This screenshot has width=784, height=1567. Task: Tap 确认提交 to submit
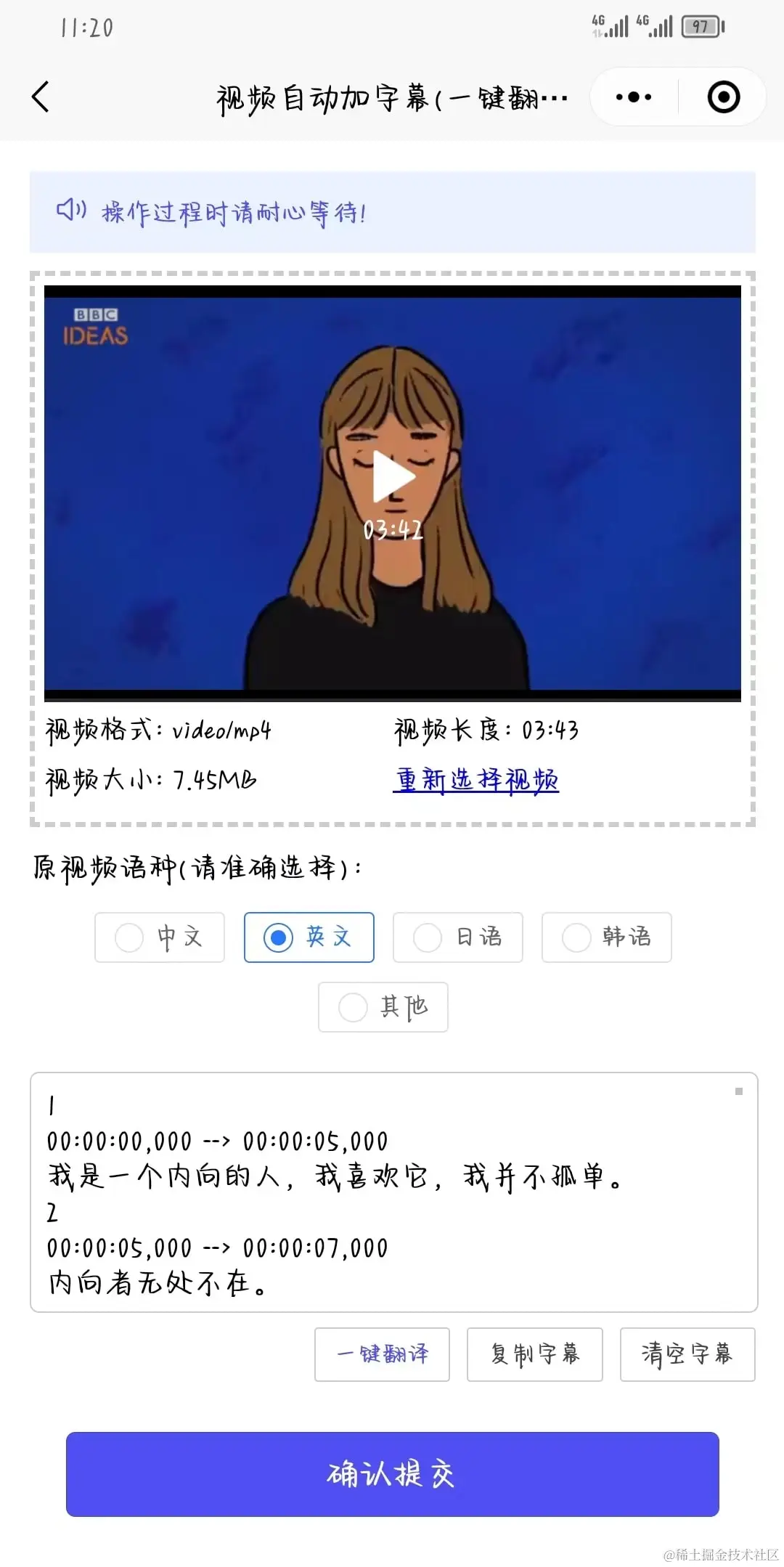[x=392, y=1475]
